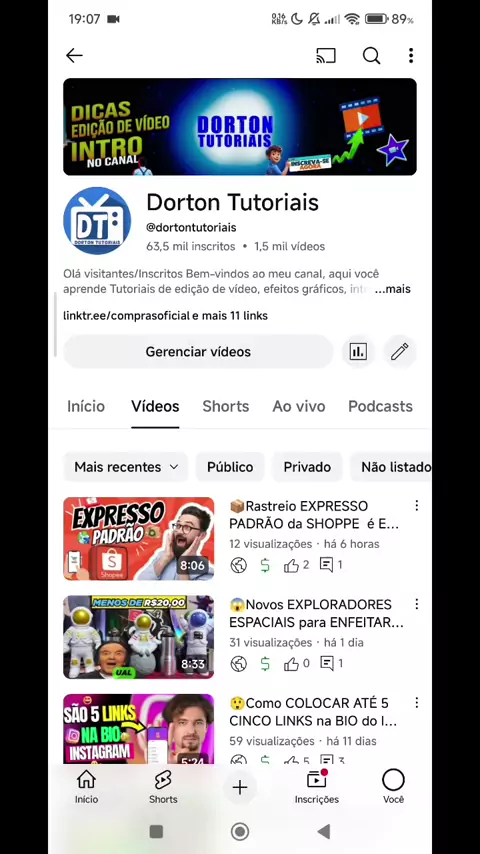Filter videos by Público chip
480x854 pixels.
pos(230,467)
